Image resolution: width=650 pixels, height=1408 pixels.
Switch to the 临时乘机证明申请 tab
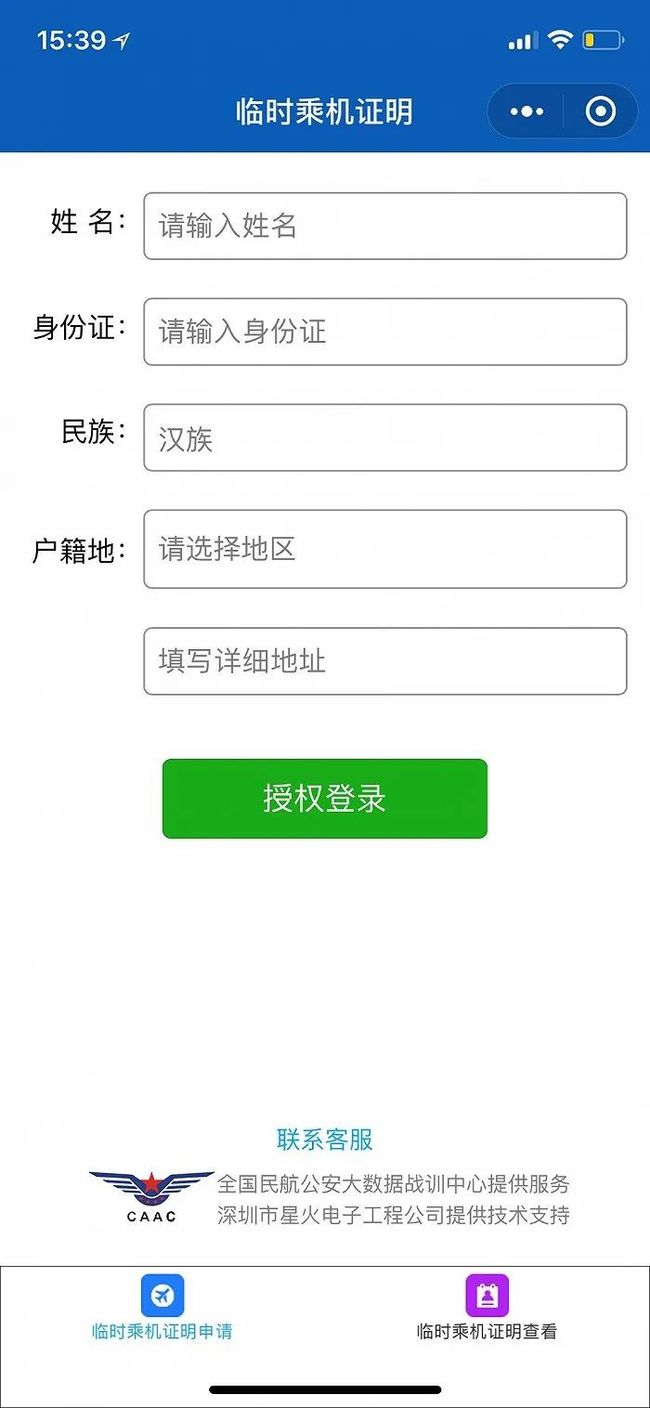[162, 1308]
